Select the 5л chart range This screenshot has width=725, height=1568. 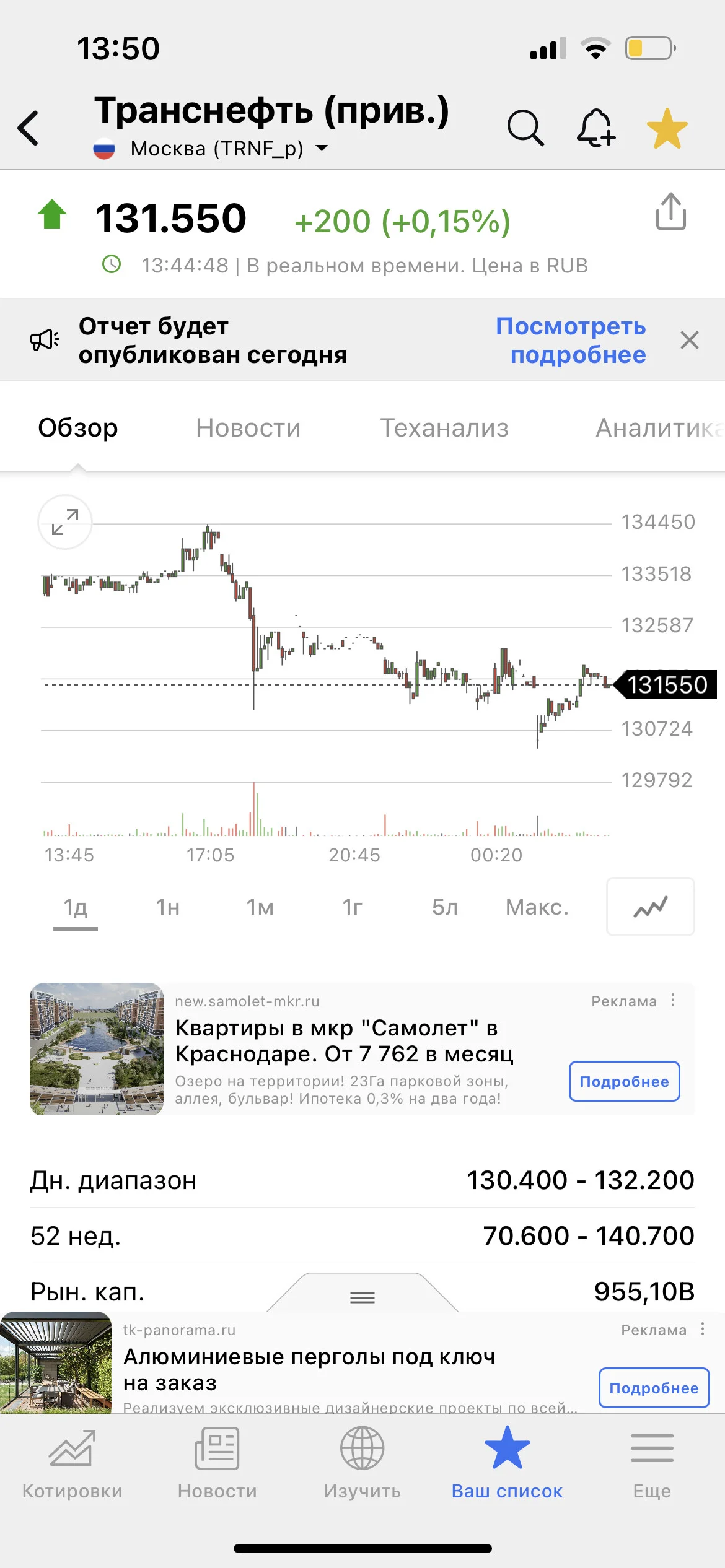(x=445, y=907)
